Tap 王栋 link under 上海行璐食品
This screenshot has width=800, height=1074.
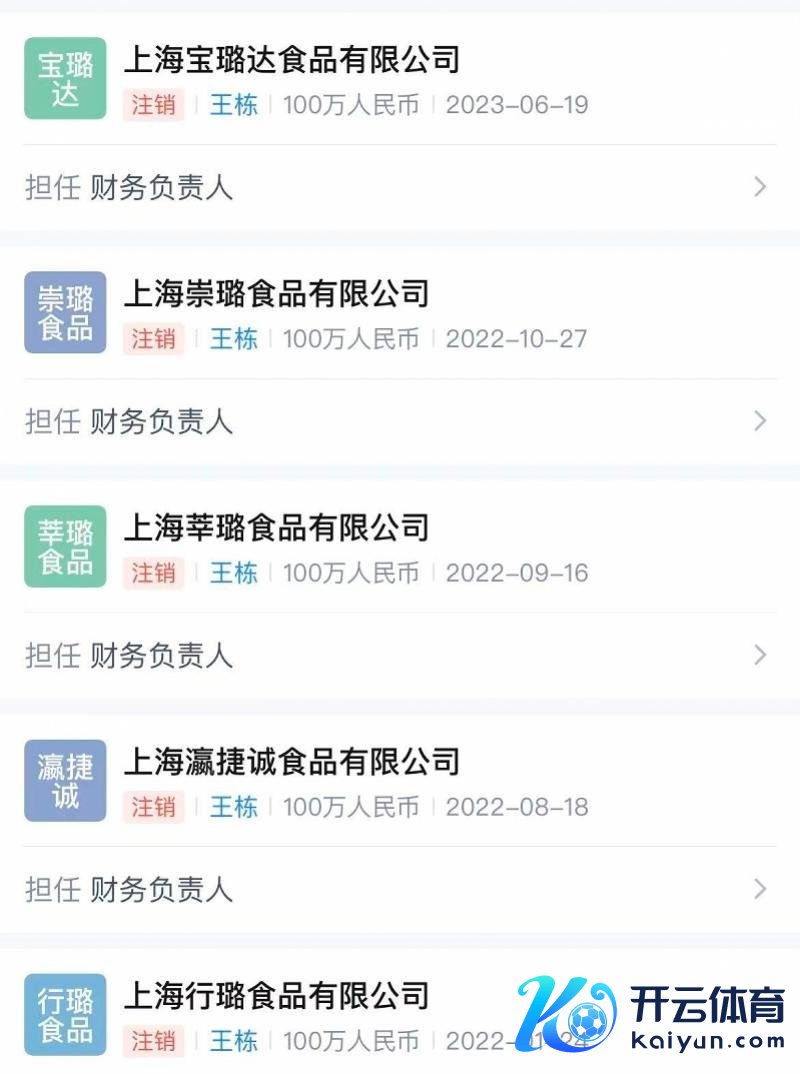click(233, 1041)
